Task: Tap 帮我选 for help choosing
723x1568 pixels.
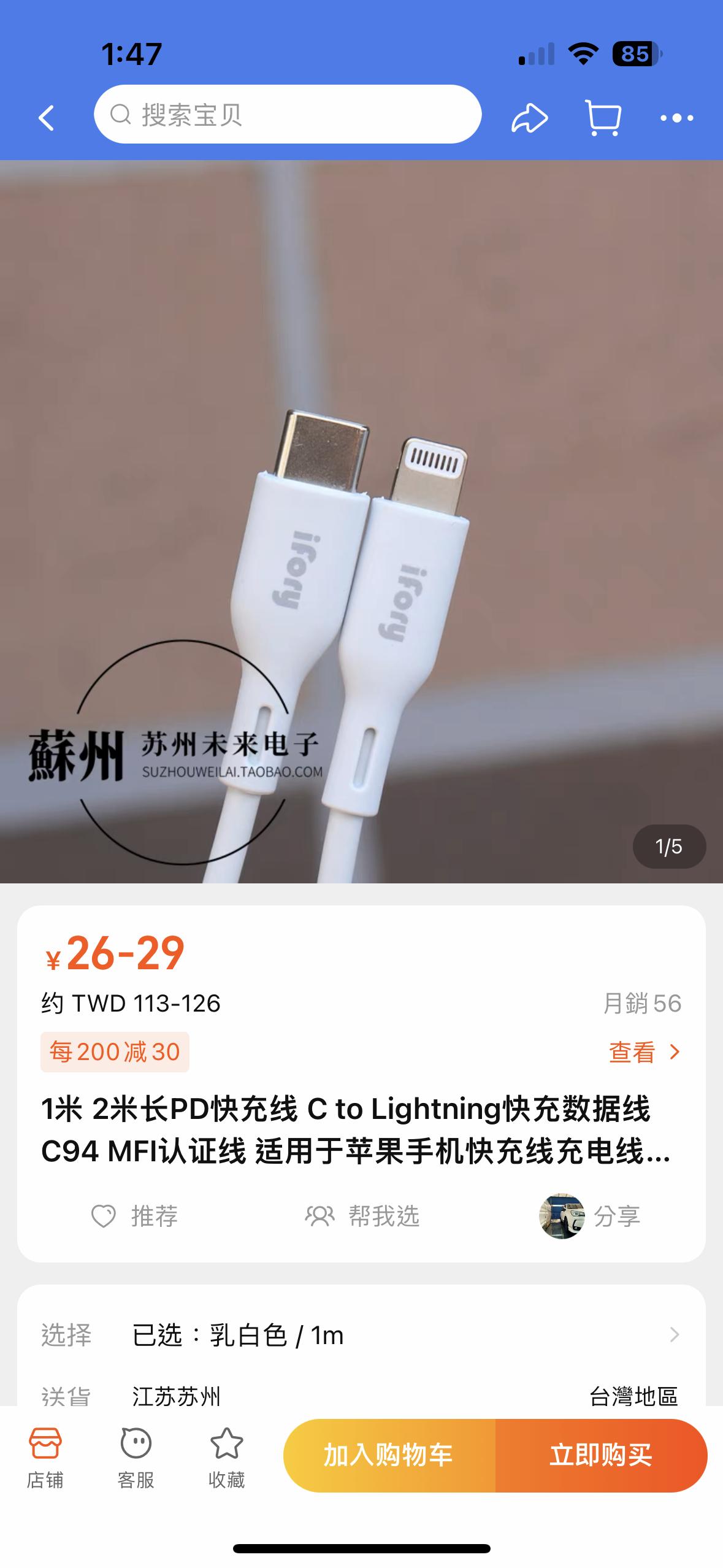Action: point(362,1216)
